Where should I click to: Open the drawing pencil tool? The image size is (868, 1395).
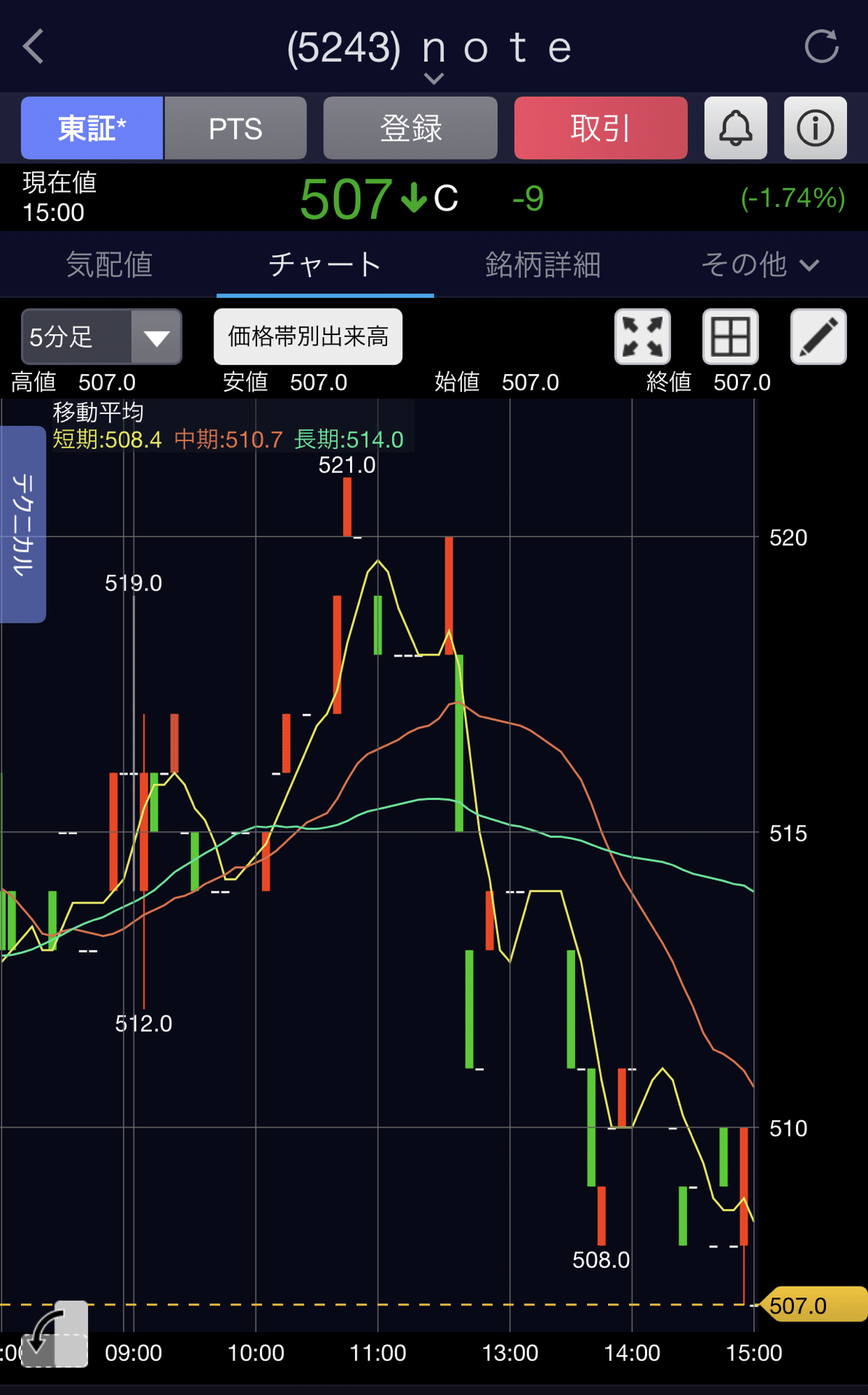pos(816,336)
